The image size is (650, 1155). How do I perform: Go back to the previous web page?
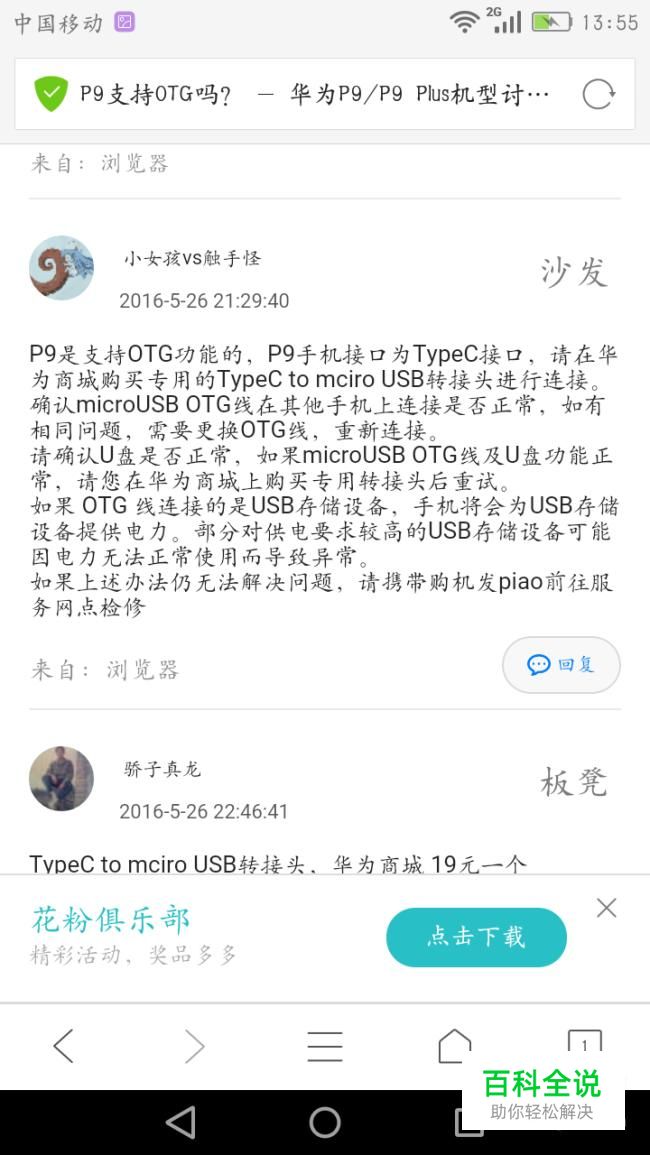point(64,1046)
